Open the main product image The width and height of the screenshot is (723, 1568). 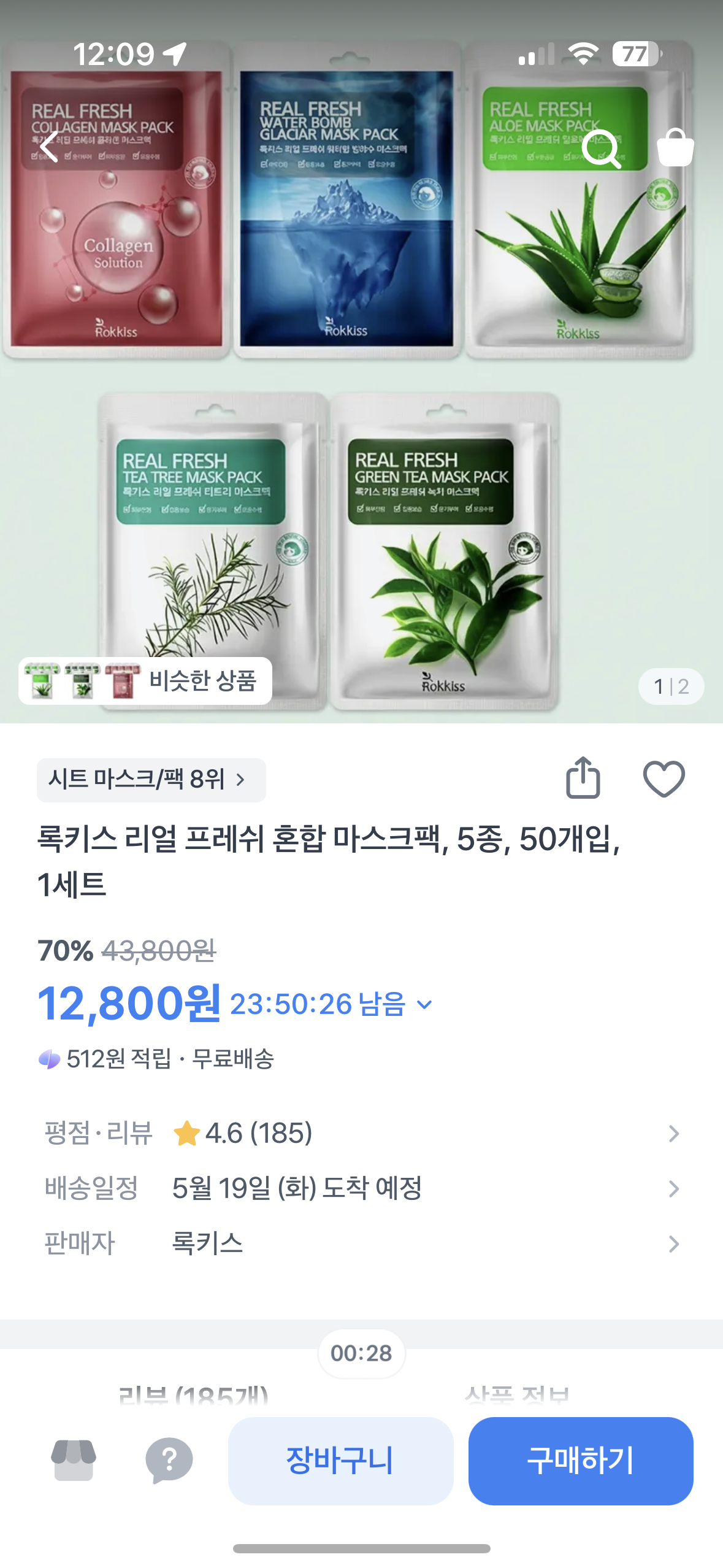362,362
